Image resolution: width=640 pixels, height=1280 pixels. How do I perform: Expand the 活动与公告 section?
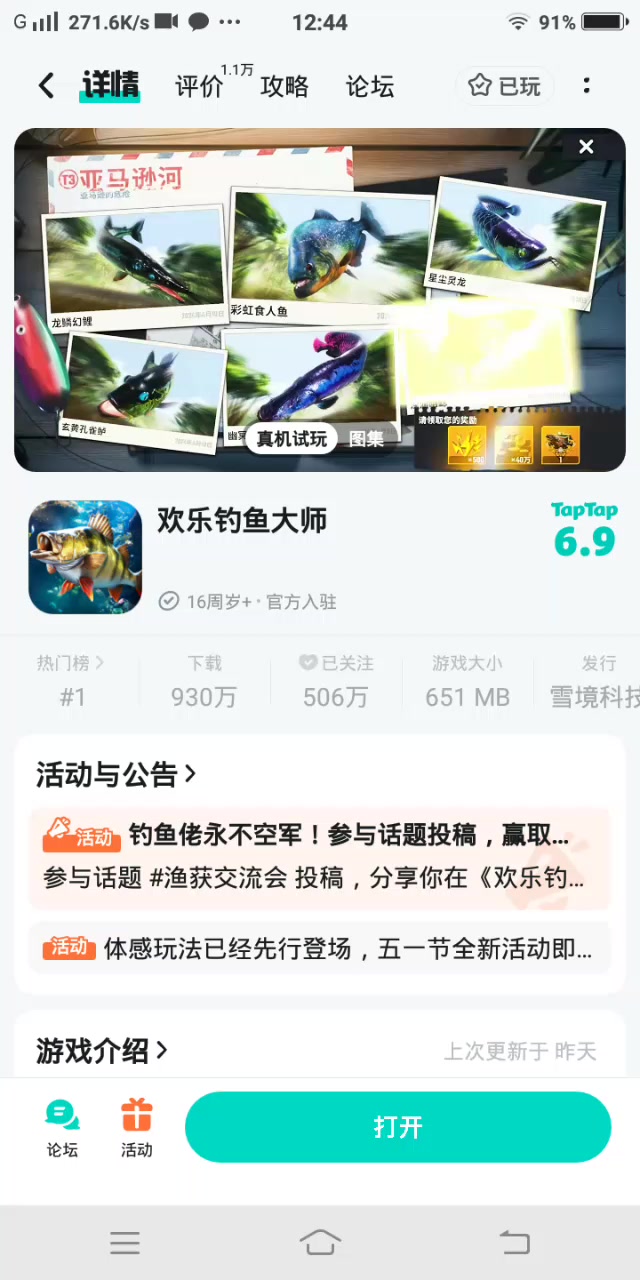pyautogui.click(x=116, y=774)
